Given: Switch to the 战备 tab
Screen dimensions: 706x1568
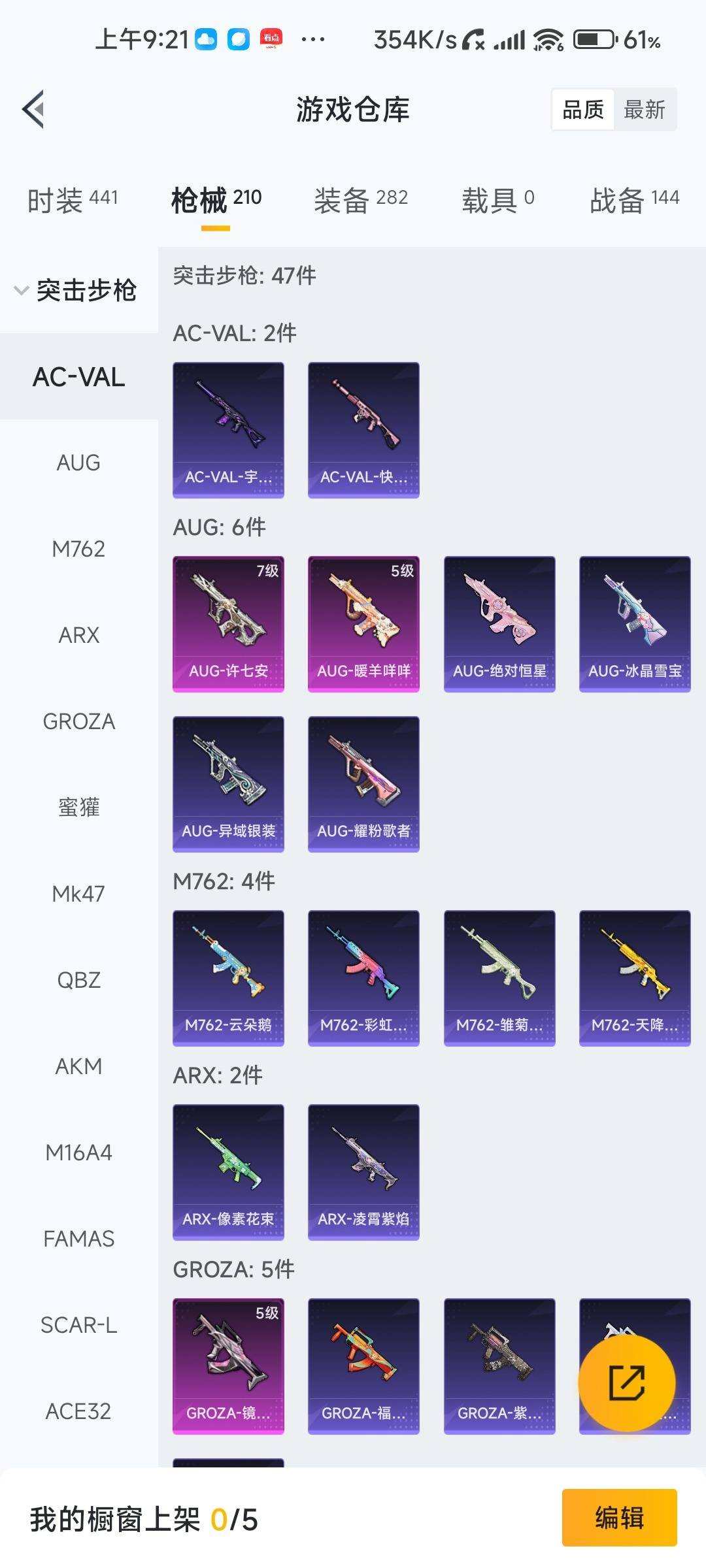Looking at the screenshot, I should coord(634,199).
